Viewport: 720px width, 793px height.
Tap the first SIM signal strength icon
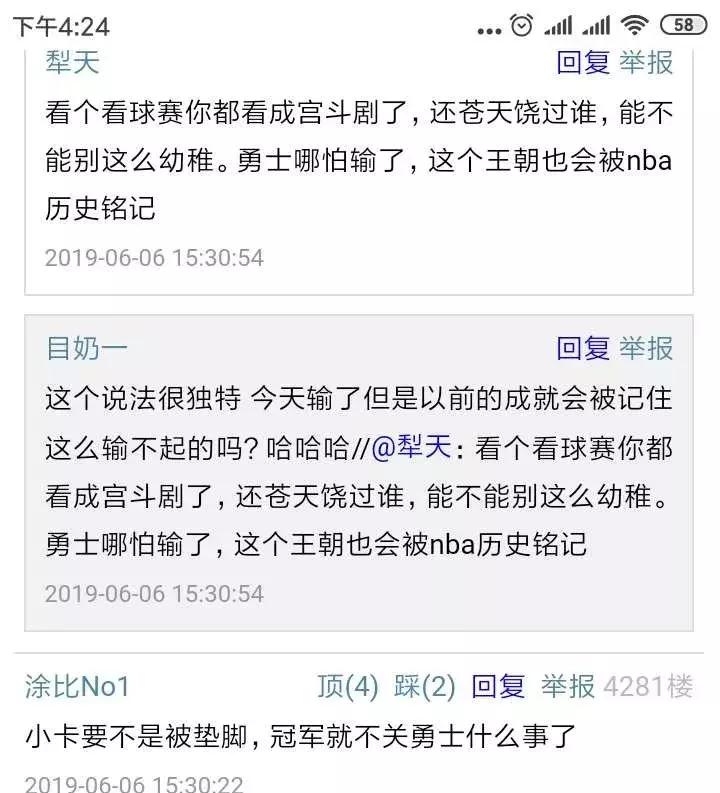(560, 25)
